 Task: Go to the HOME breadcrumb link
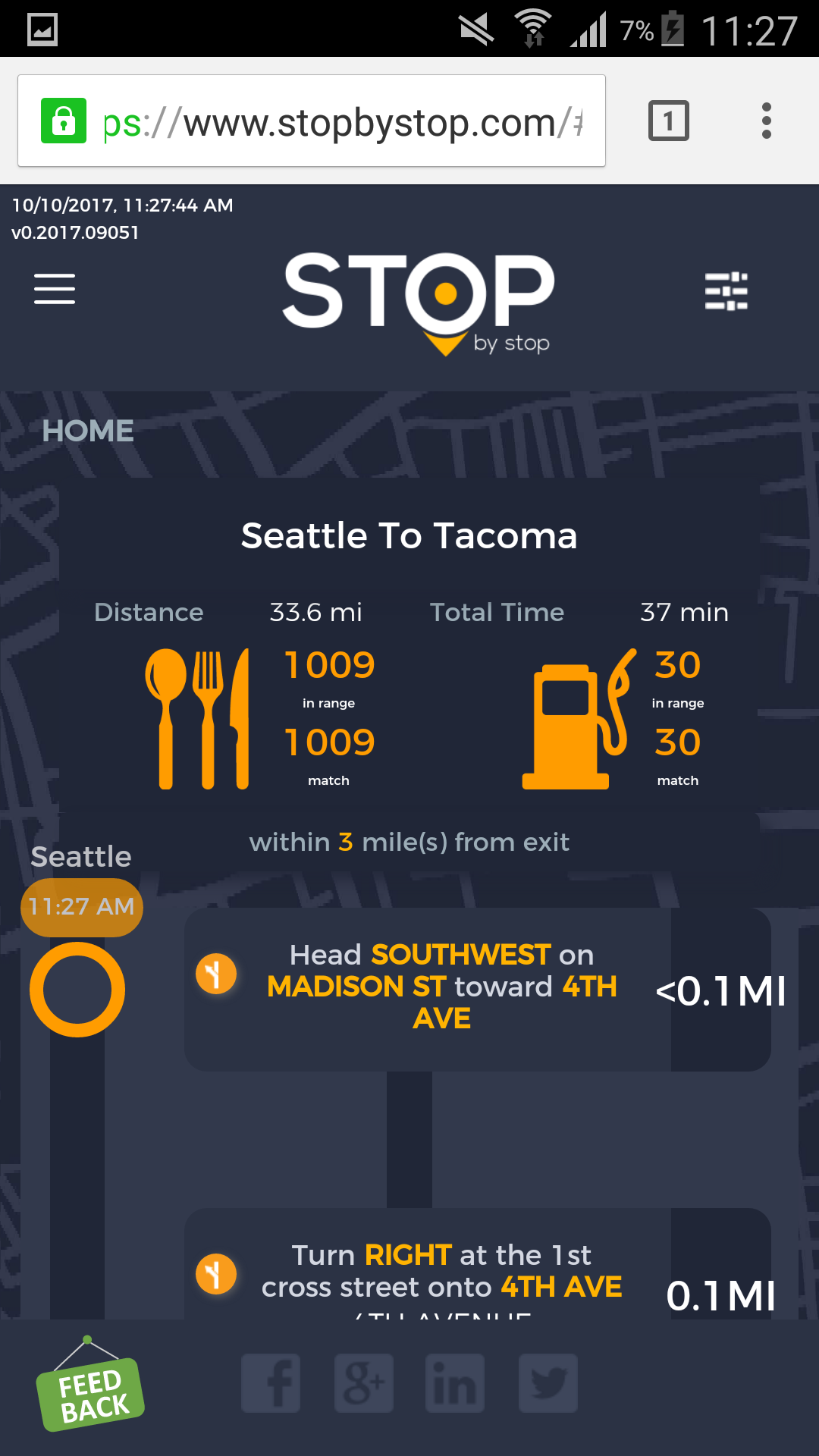pyautogui.click(x=88, y=431)
